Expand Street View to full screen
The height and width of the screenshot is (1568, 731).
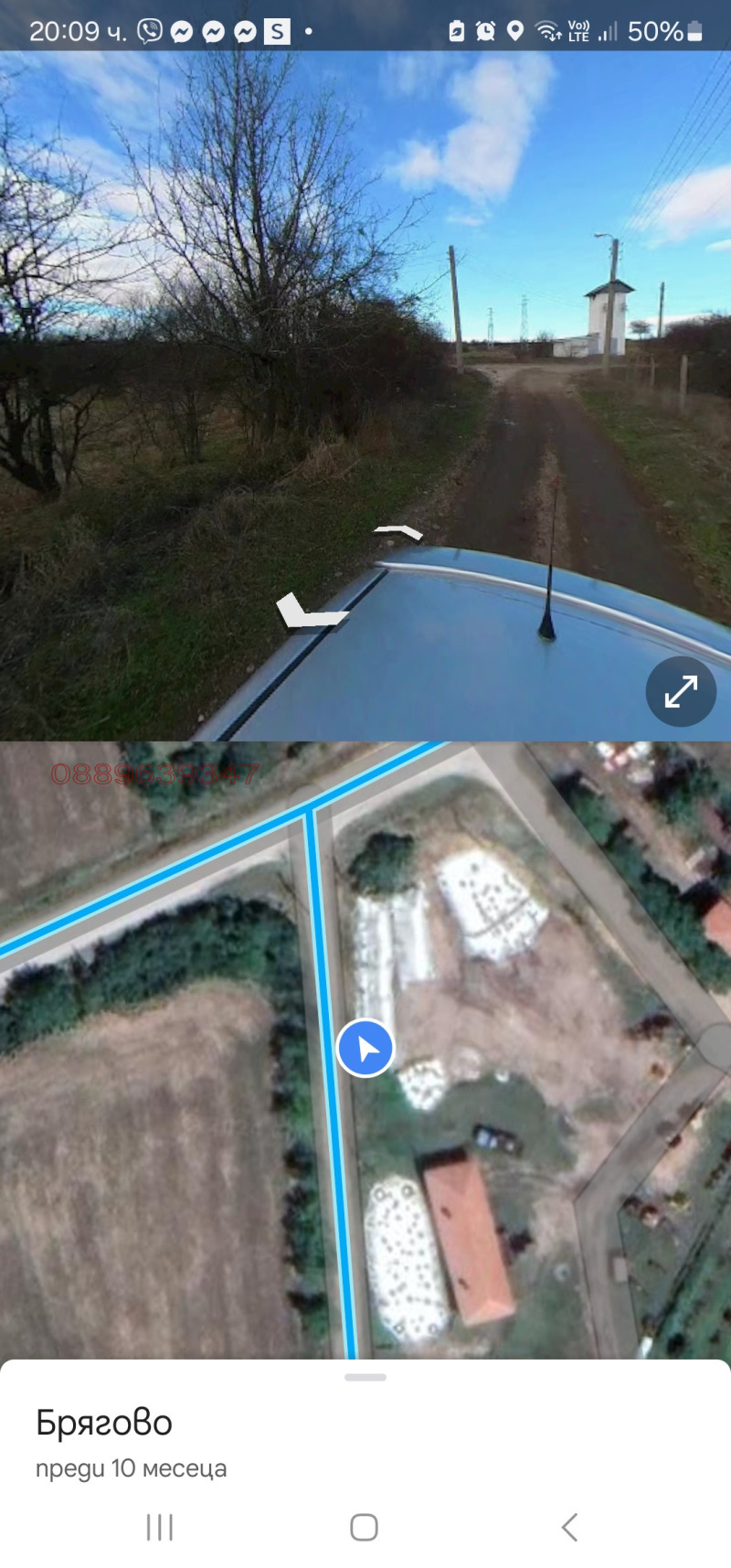[681, 691]
